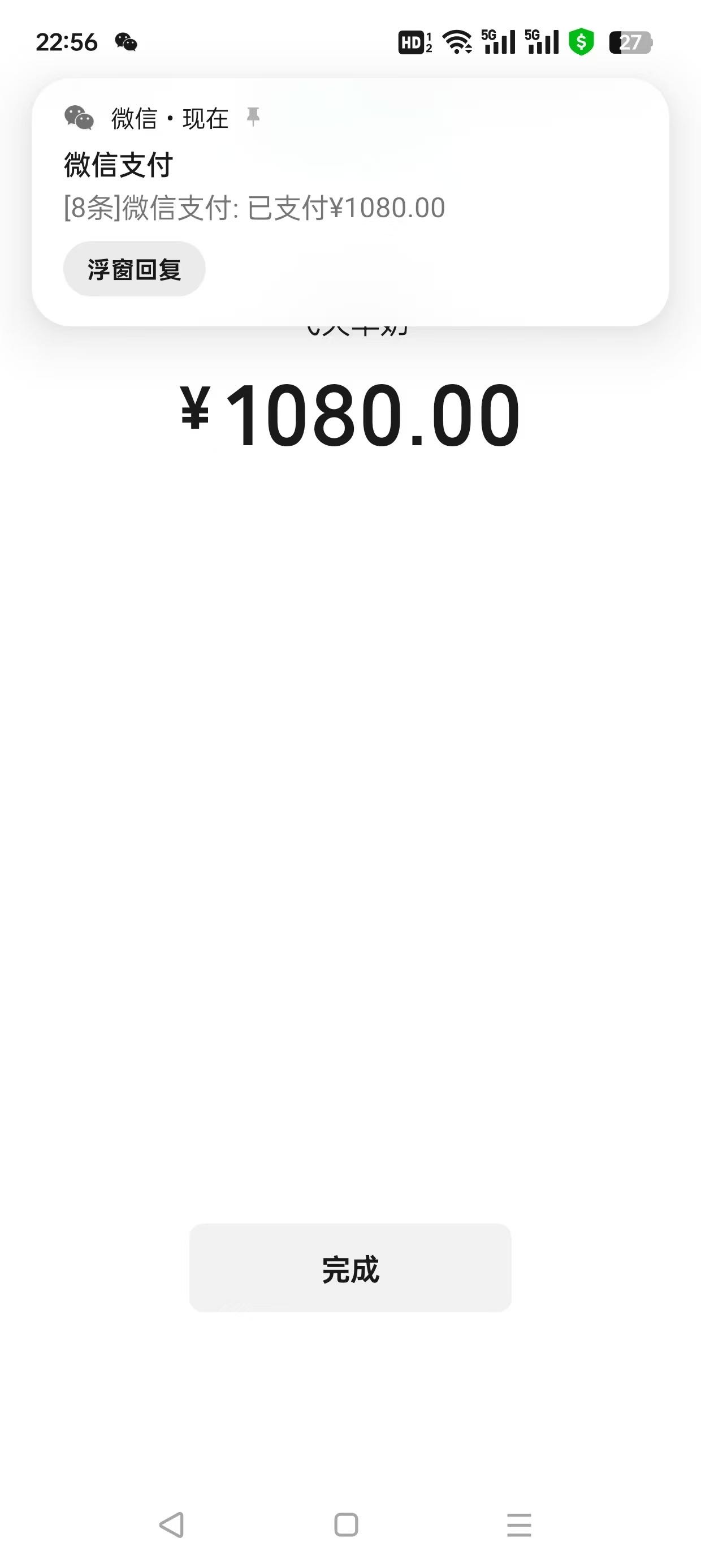Tap the 完成 button to finish
The width and height of the screenshot is (701, 1568).
350,1269
